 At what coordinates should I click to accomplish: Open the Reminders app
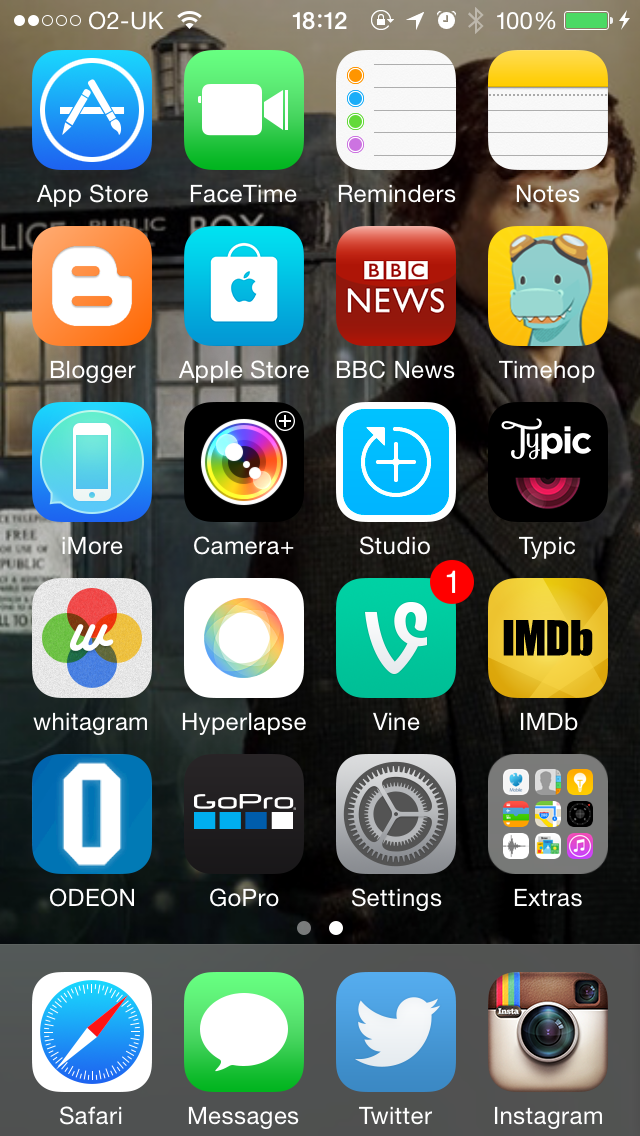point(396,110)
